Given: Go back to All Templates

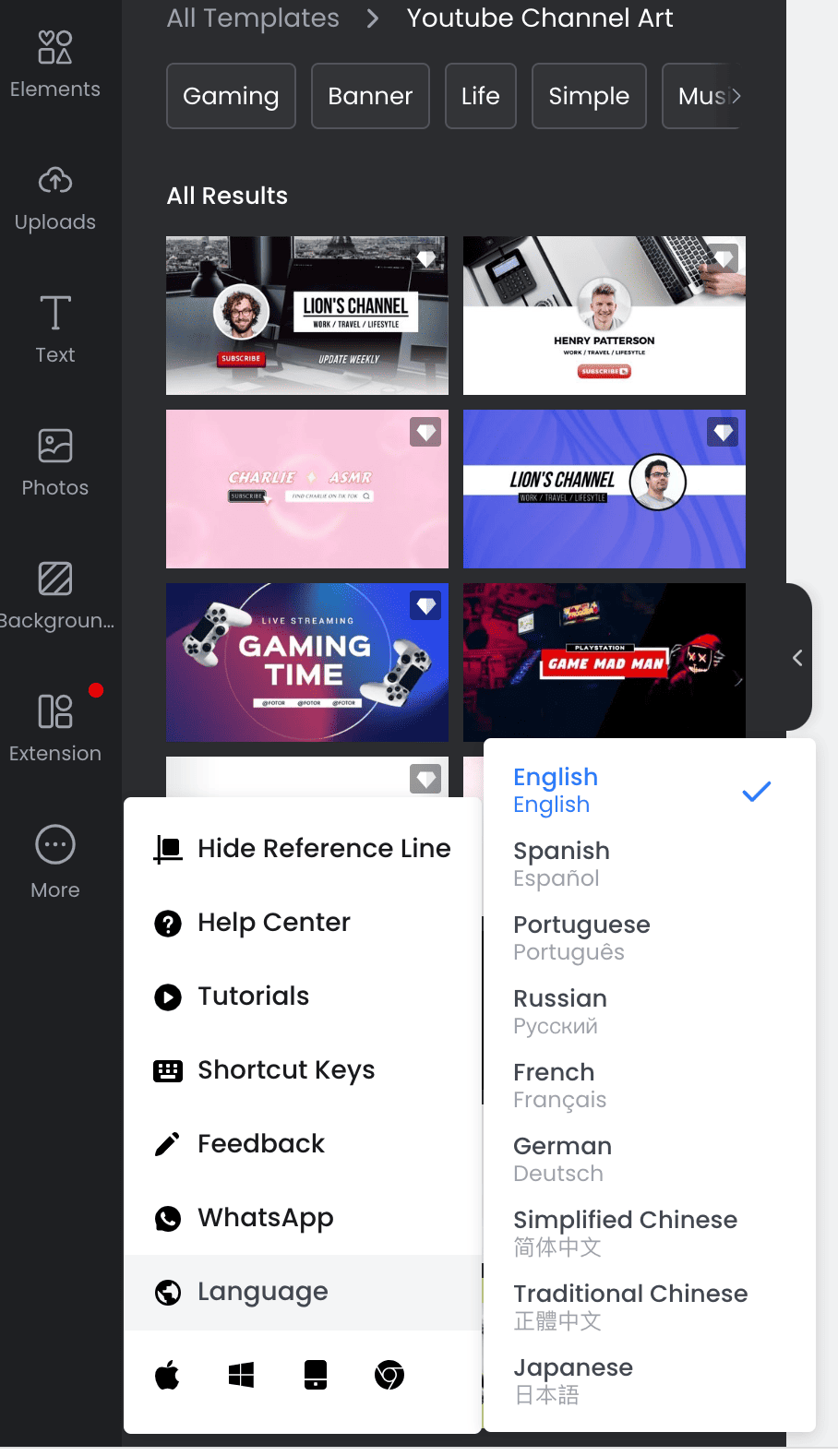Looking at the screenshot, I should click(x=253, y=18).
